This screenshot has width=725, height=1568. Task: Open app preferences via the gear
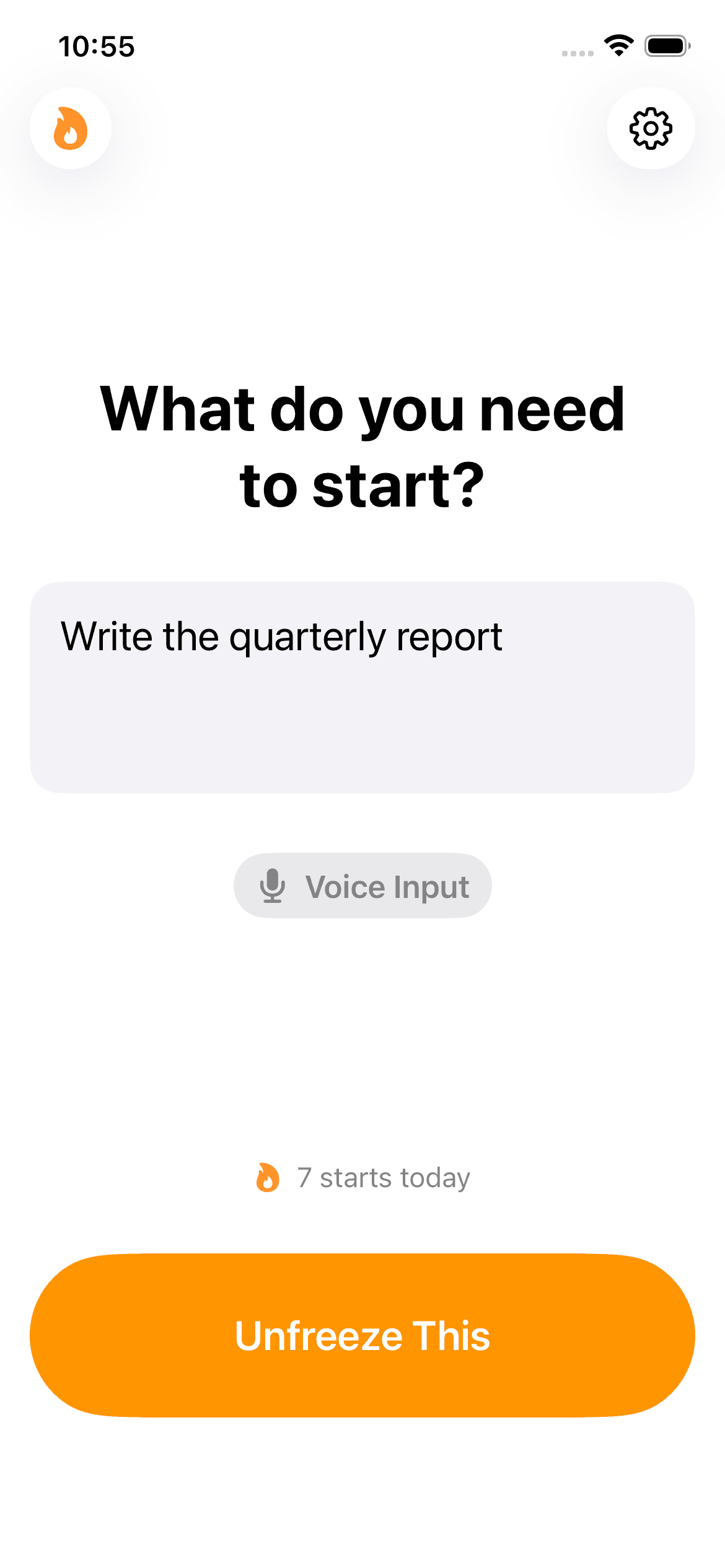pyautogui.click(x=651, y=128)
